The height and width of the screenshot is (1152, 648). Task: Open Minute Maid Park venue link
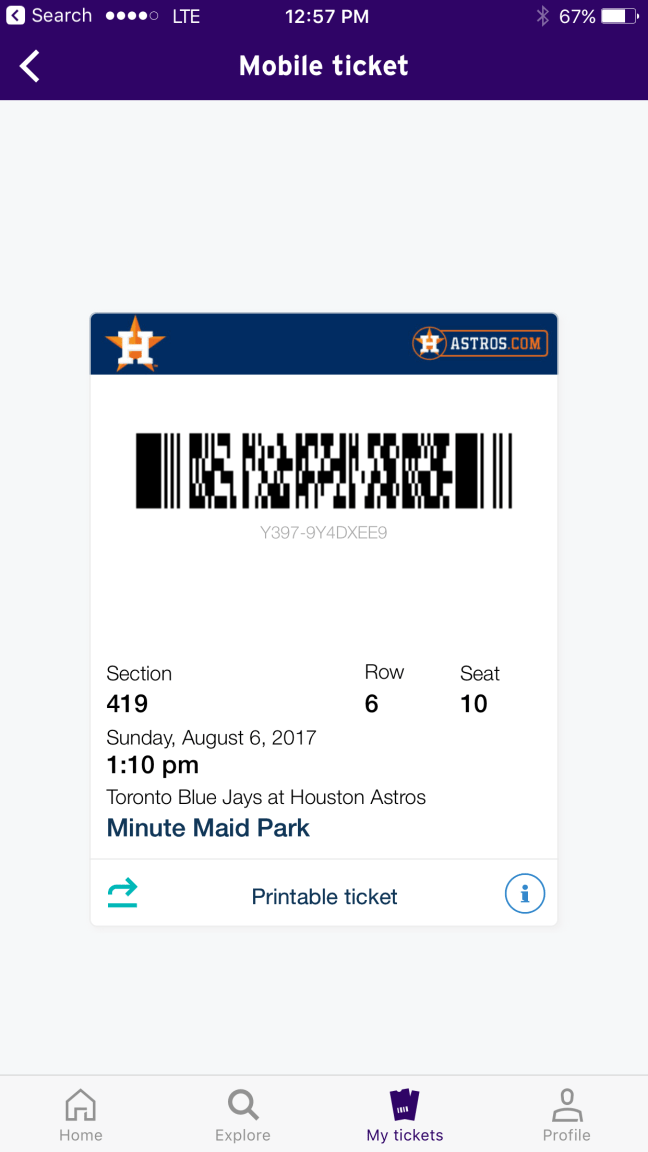point(208,828)
